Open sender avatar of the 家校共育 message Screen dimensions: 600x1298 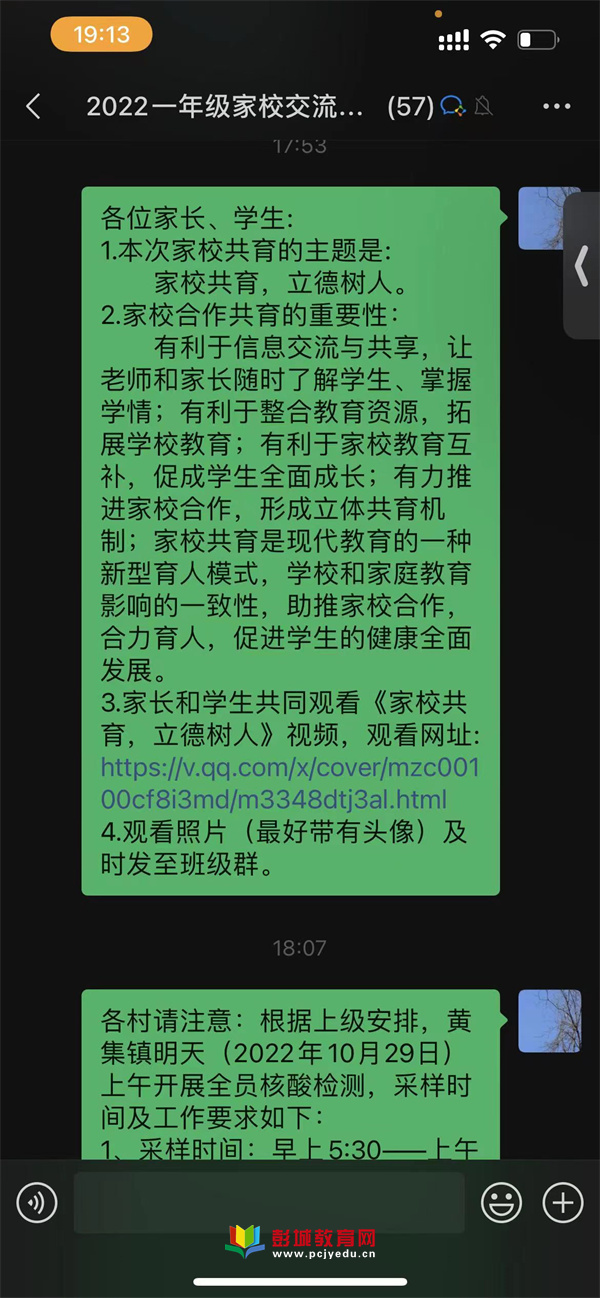pos(549,218)
